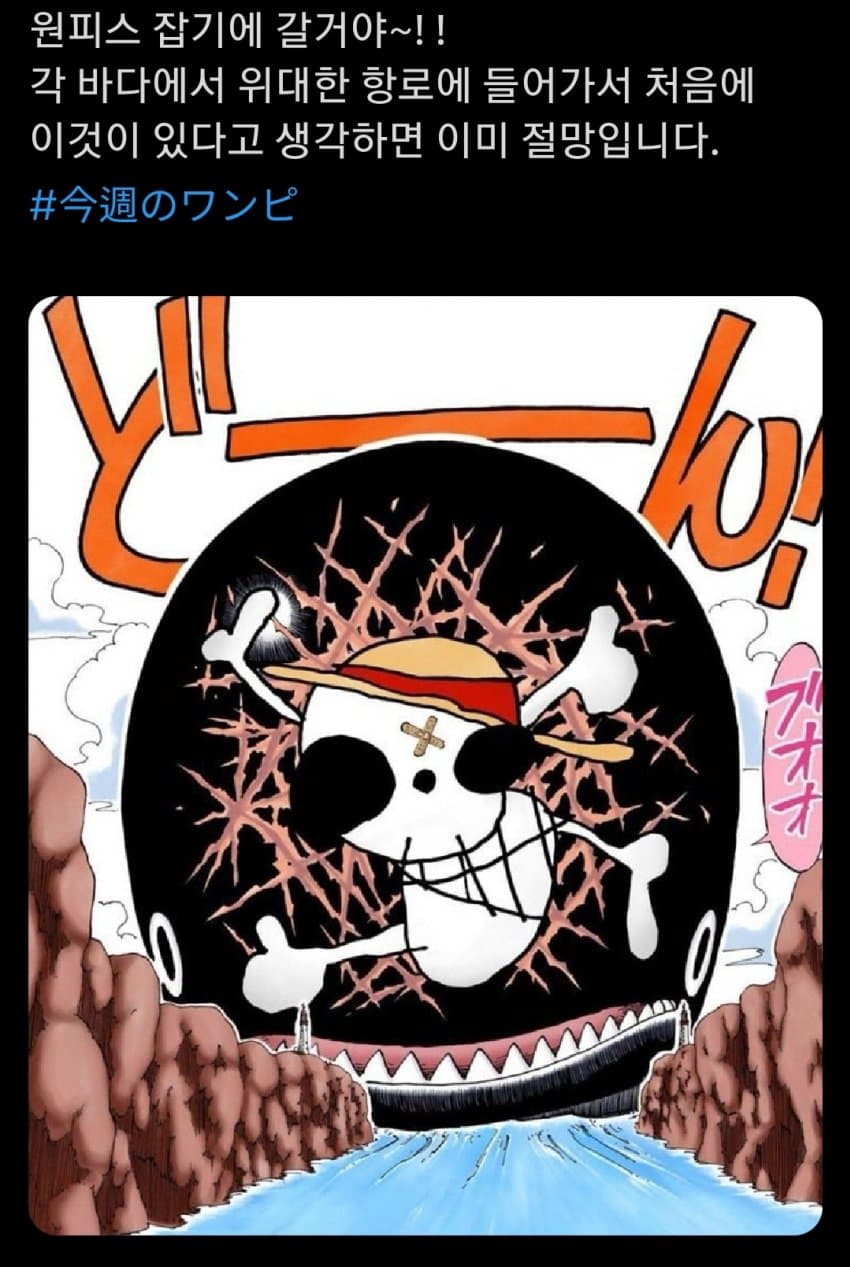Open the #今週のワンピ hashtag link
Screen dimensions: 850x1267
click(163, 206)
